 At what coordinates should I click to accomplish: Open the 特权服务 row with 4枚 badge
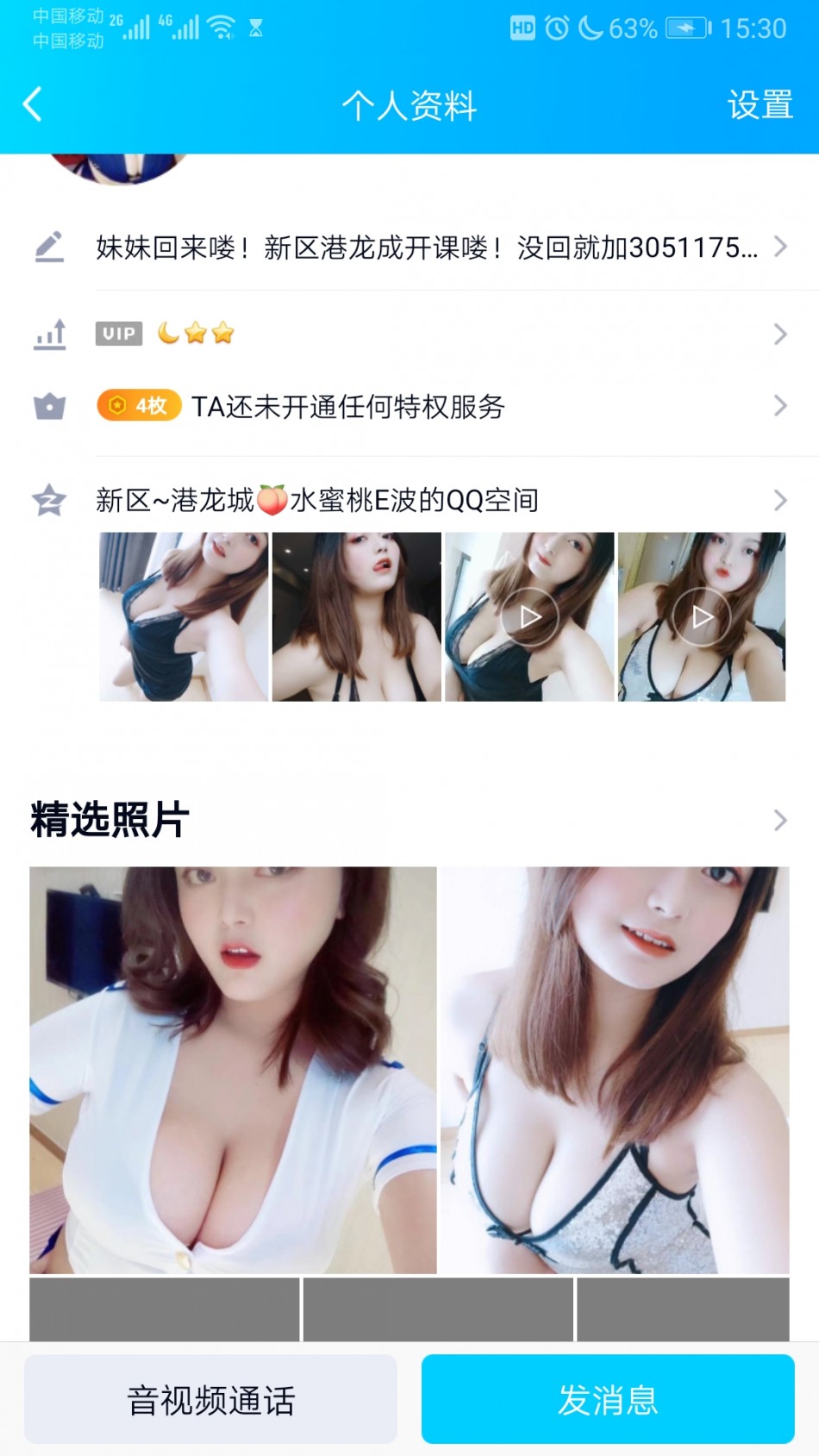point(427,406)
